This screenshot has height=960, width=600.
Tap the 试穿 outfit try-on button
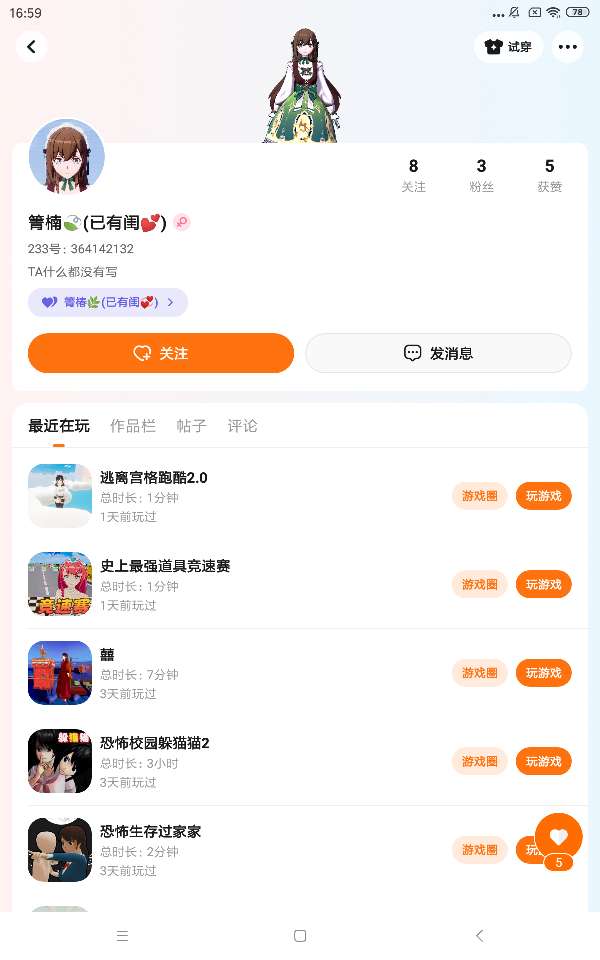click(508, 46)
